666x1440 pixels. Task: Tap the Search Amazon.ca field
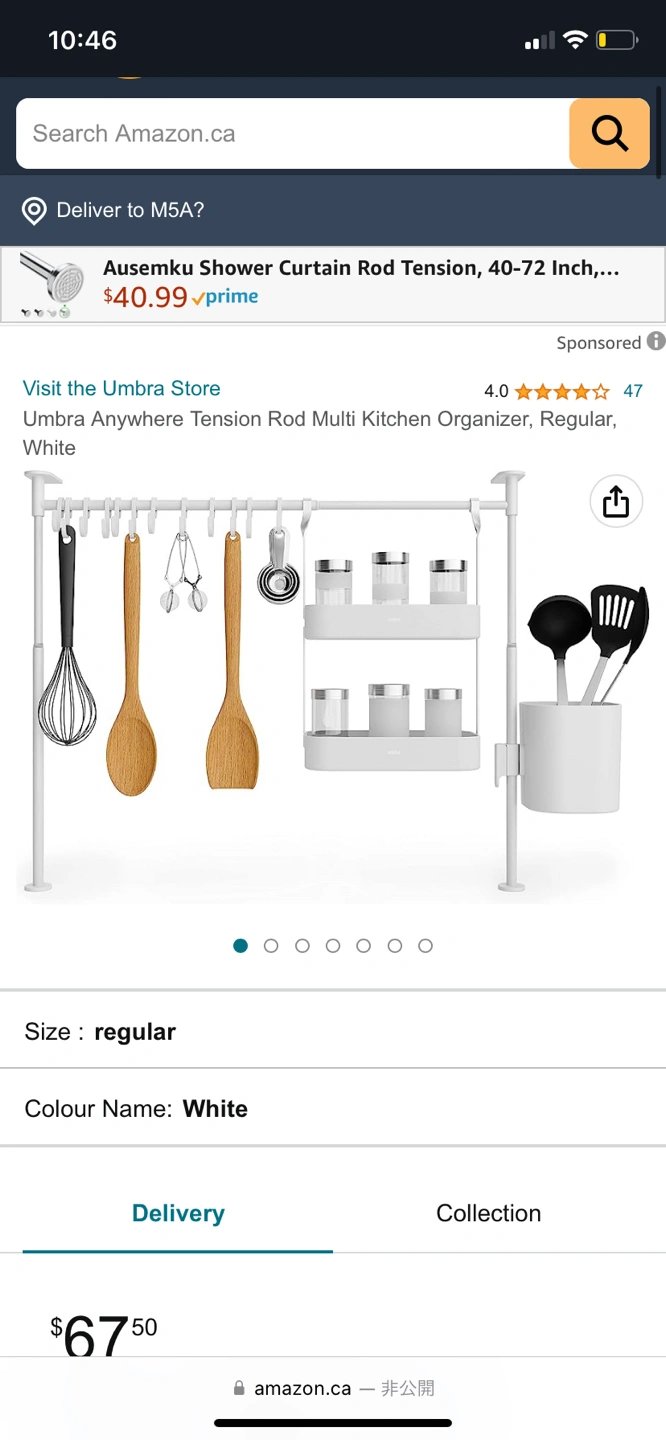tap(290, 134)
